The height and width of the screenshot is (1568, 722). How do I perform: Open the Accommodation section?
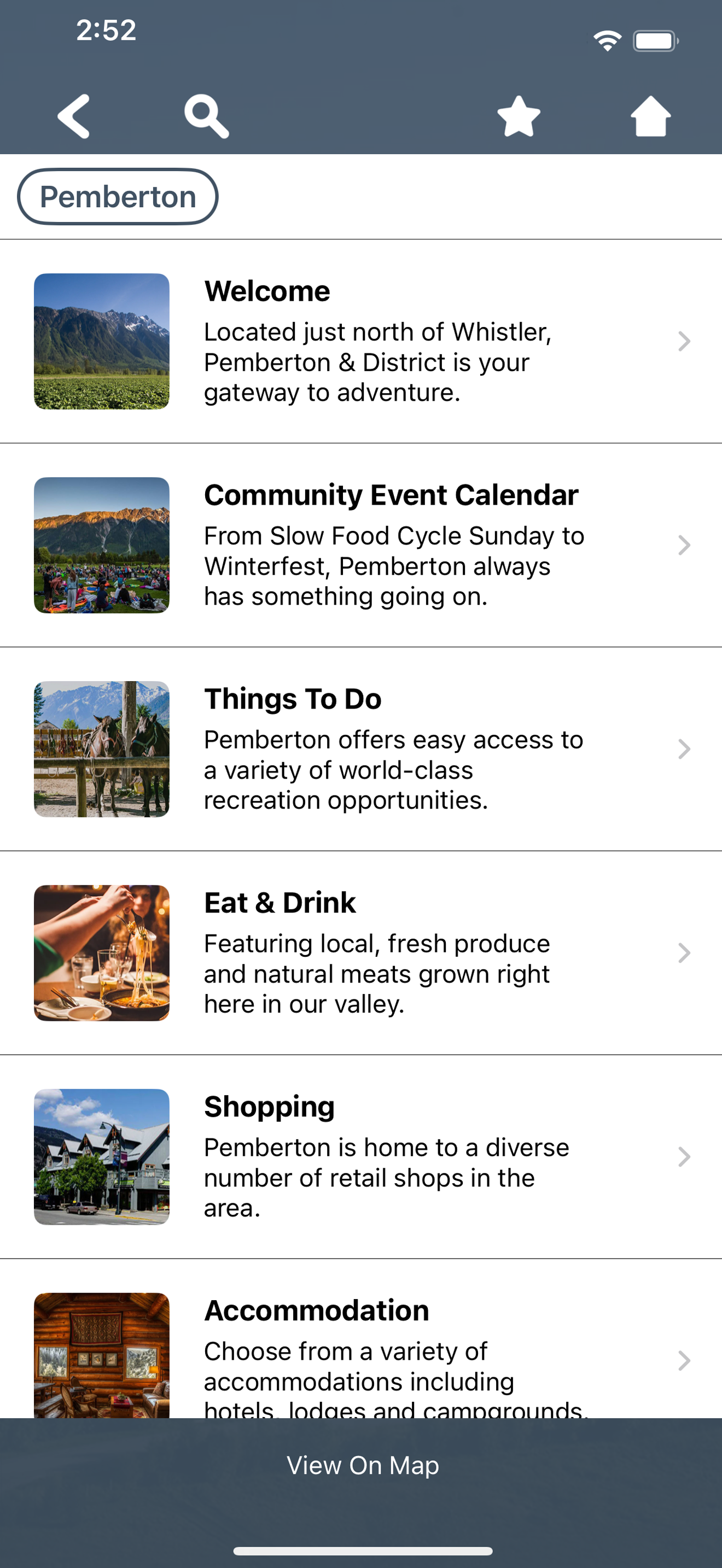pos(361,1339)
